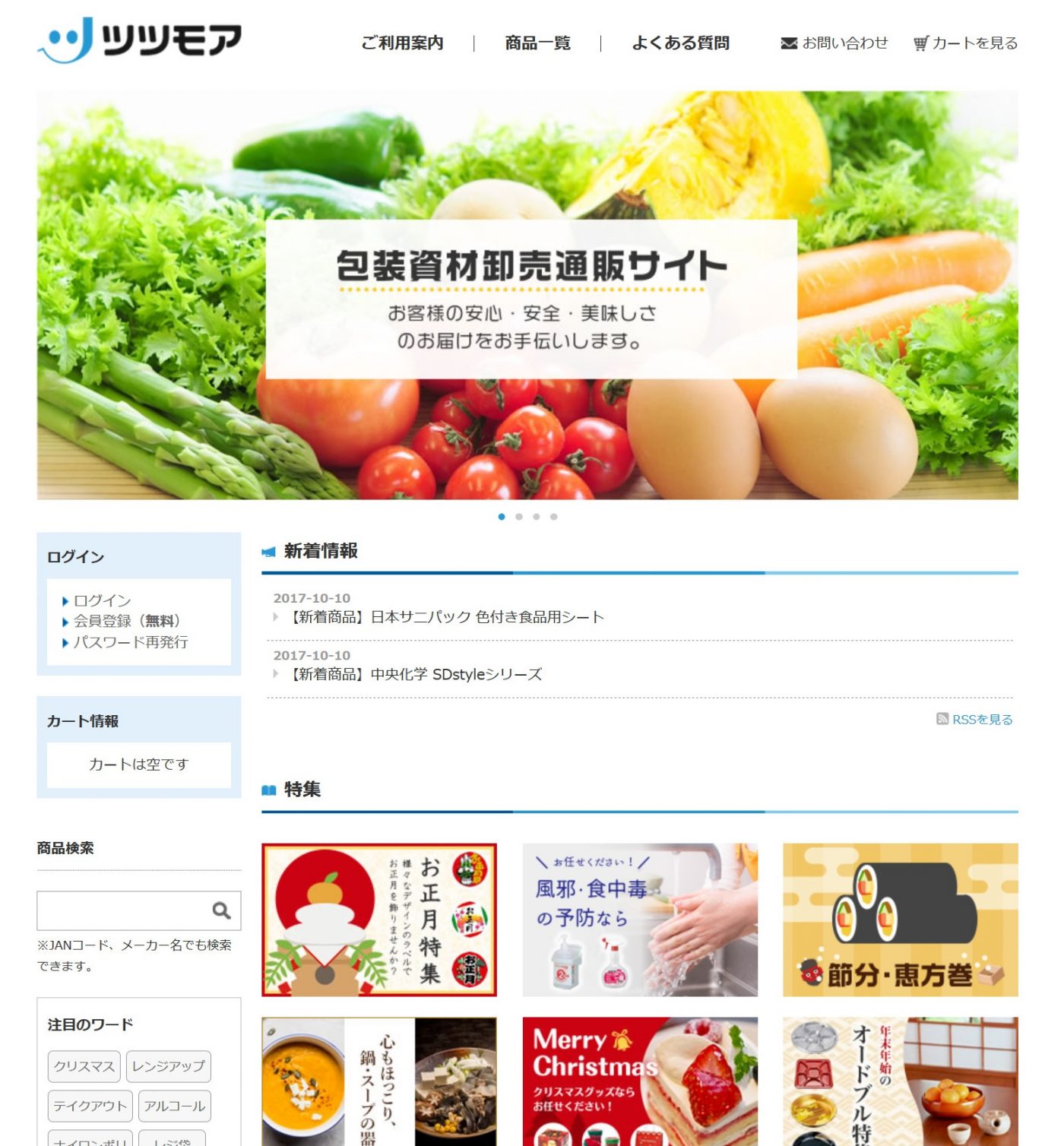Open news about 日本サニパック 色付き食品用シート
1064x1146 pixels.
coord(448,617)
